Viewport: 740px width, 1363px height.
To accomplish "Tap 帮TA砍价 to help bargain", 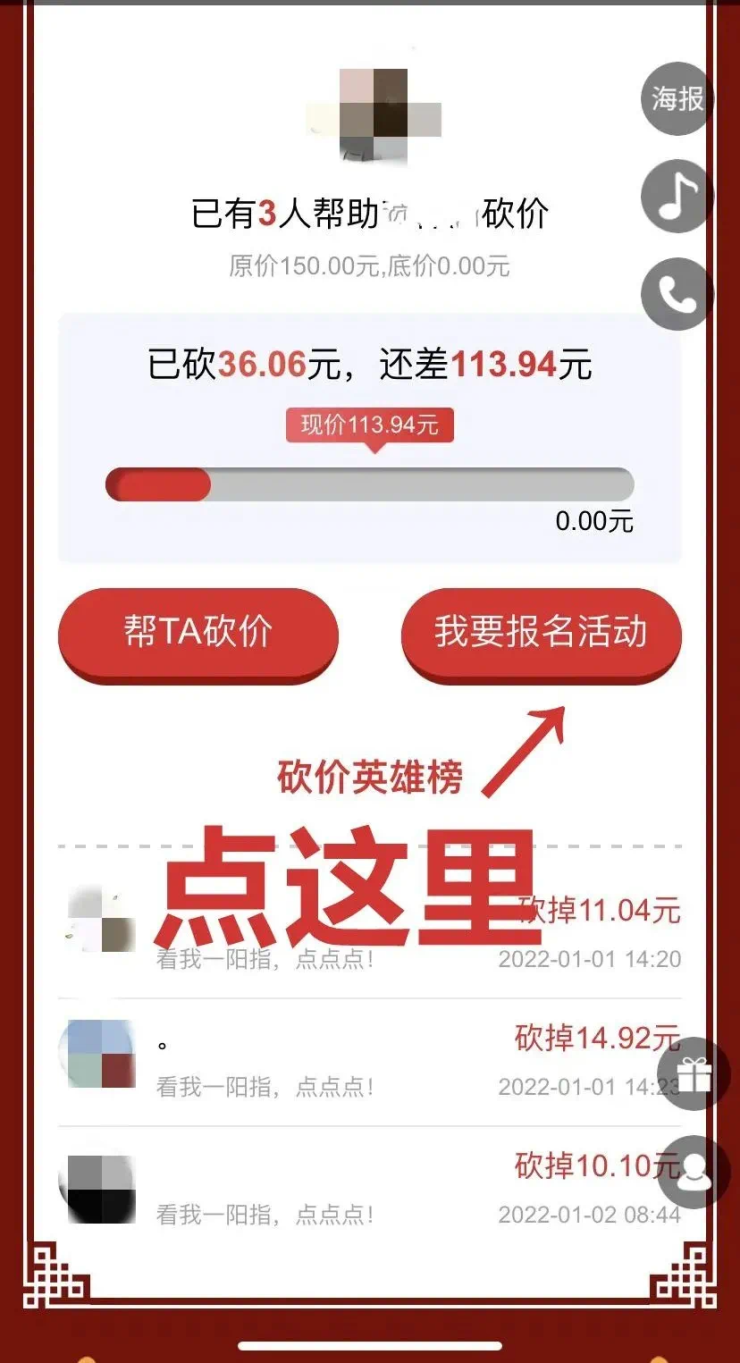I will 198,632.
